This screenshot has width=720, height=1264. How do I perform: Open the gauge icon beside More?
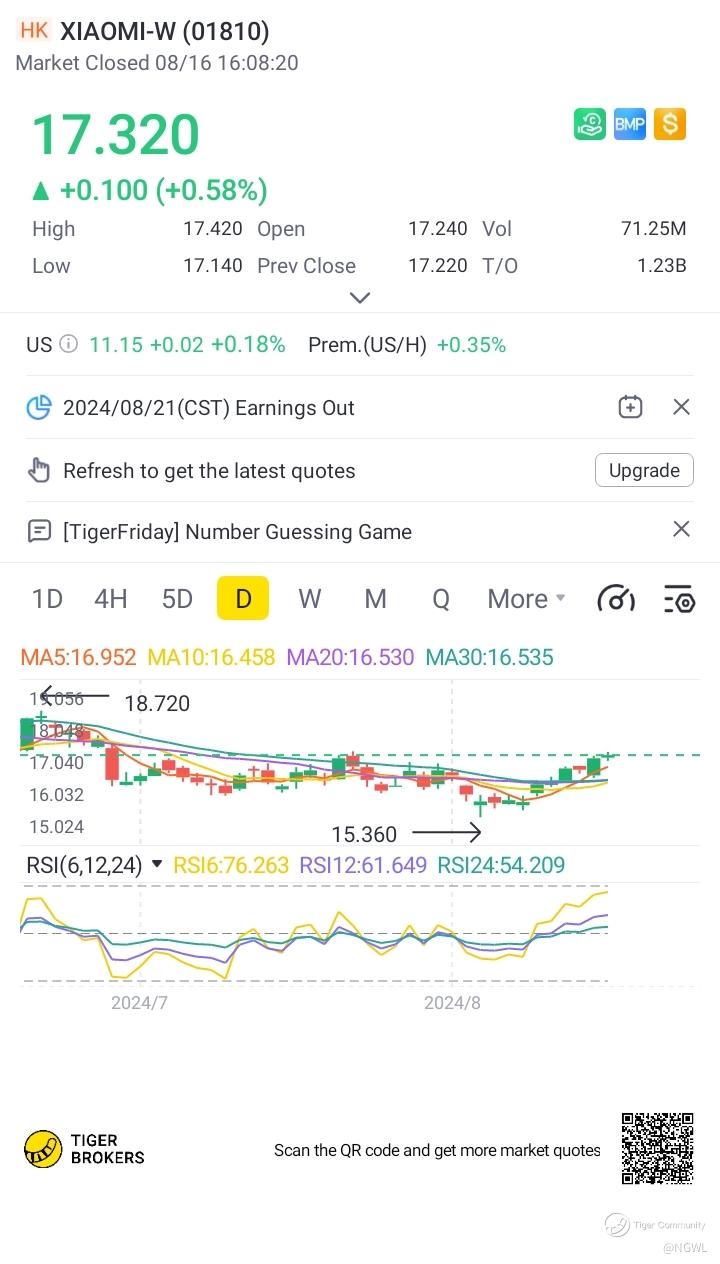[x=615, y=599]
